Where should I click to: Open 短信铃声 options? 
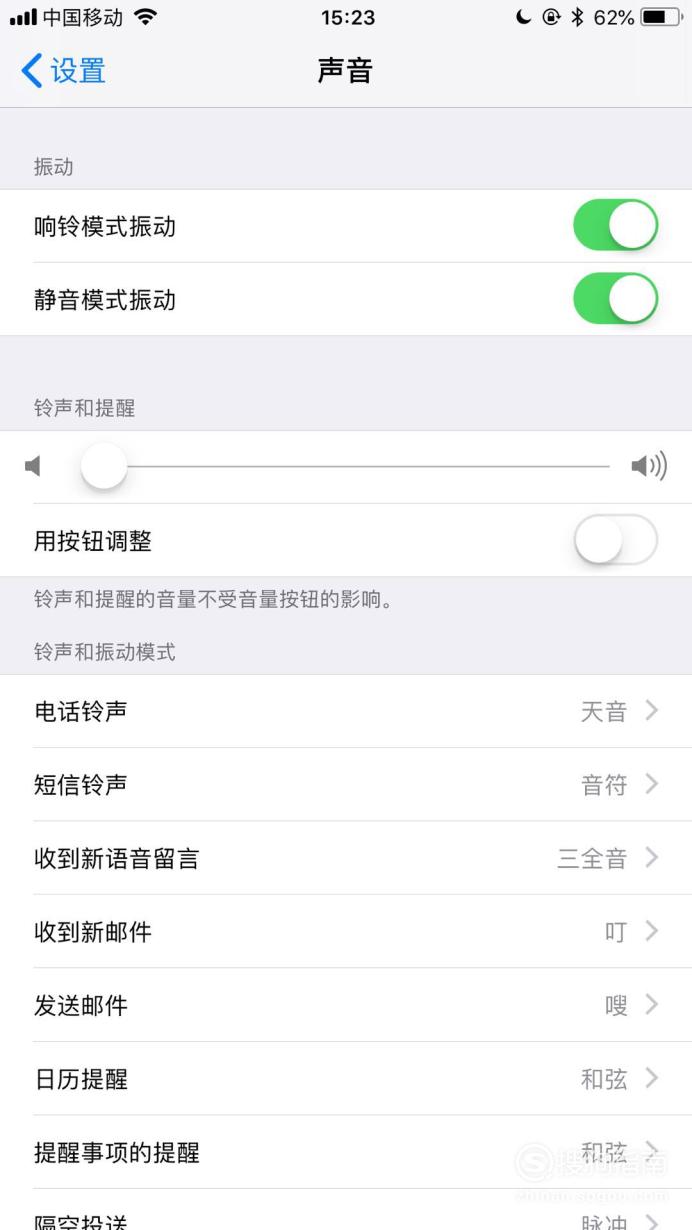coord(346,785)
